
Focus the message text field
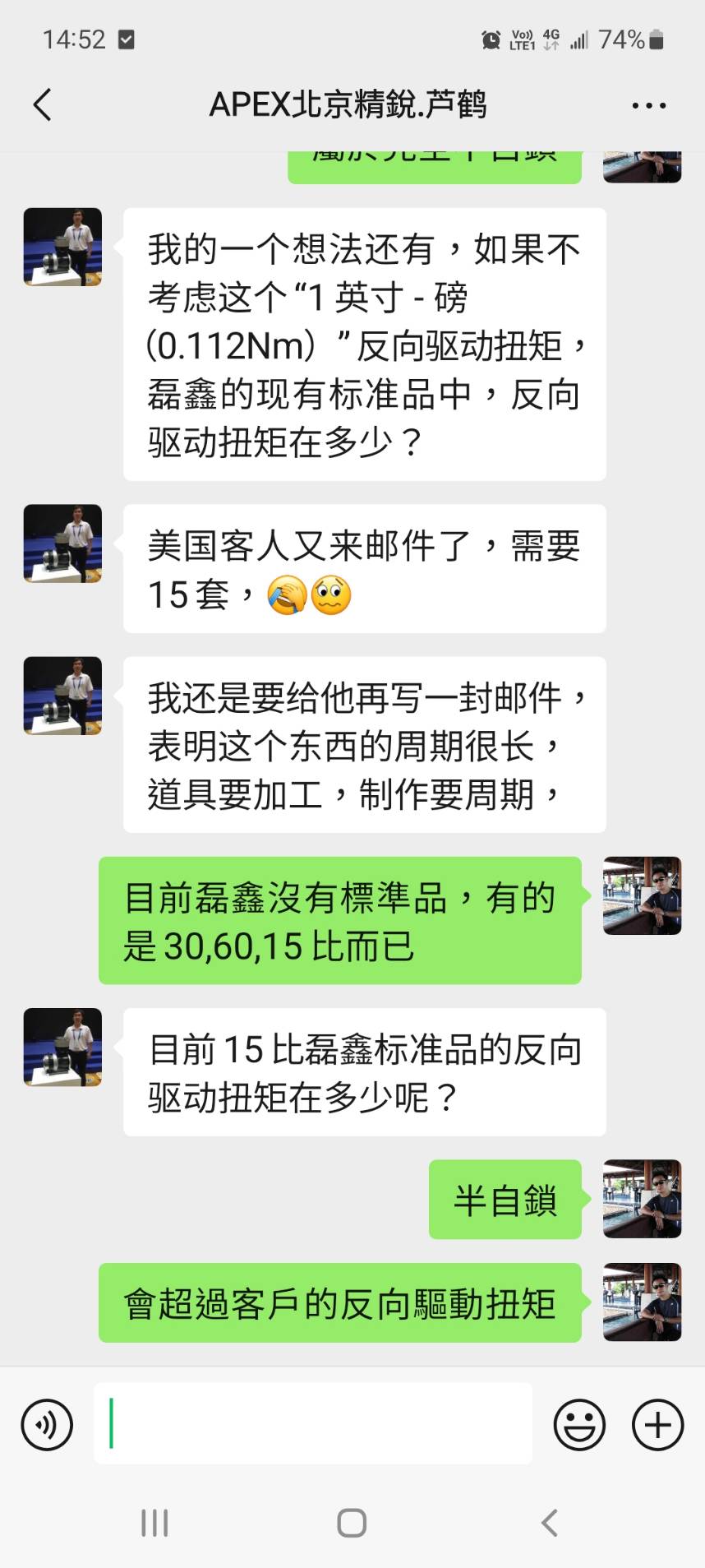[x=312, y=1424]
